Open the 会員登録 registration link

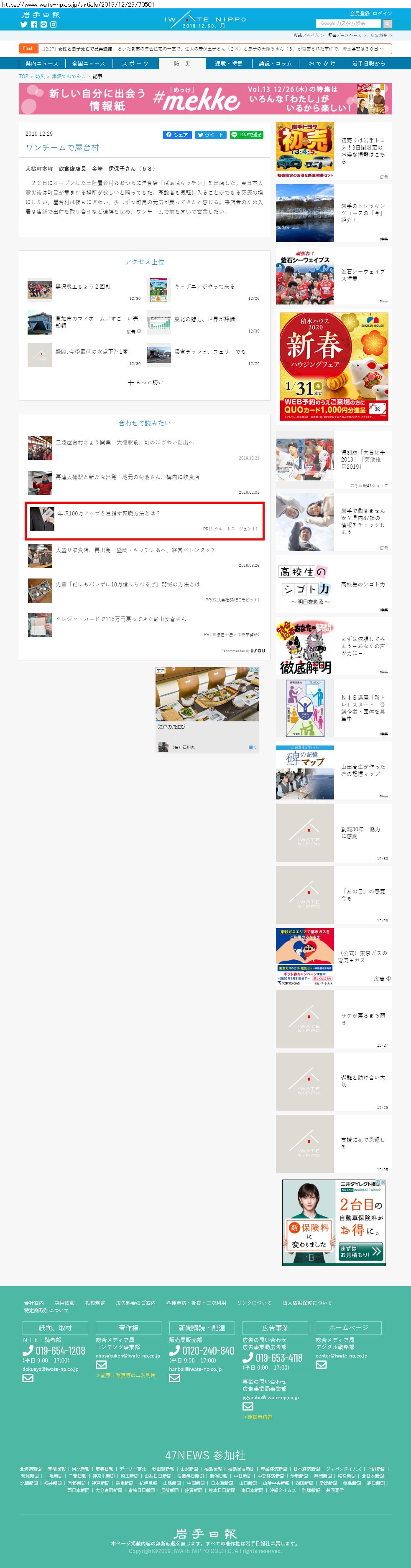359,13
